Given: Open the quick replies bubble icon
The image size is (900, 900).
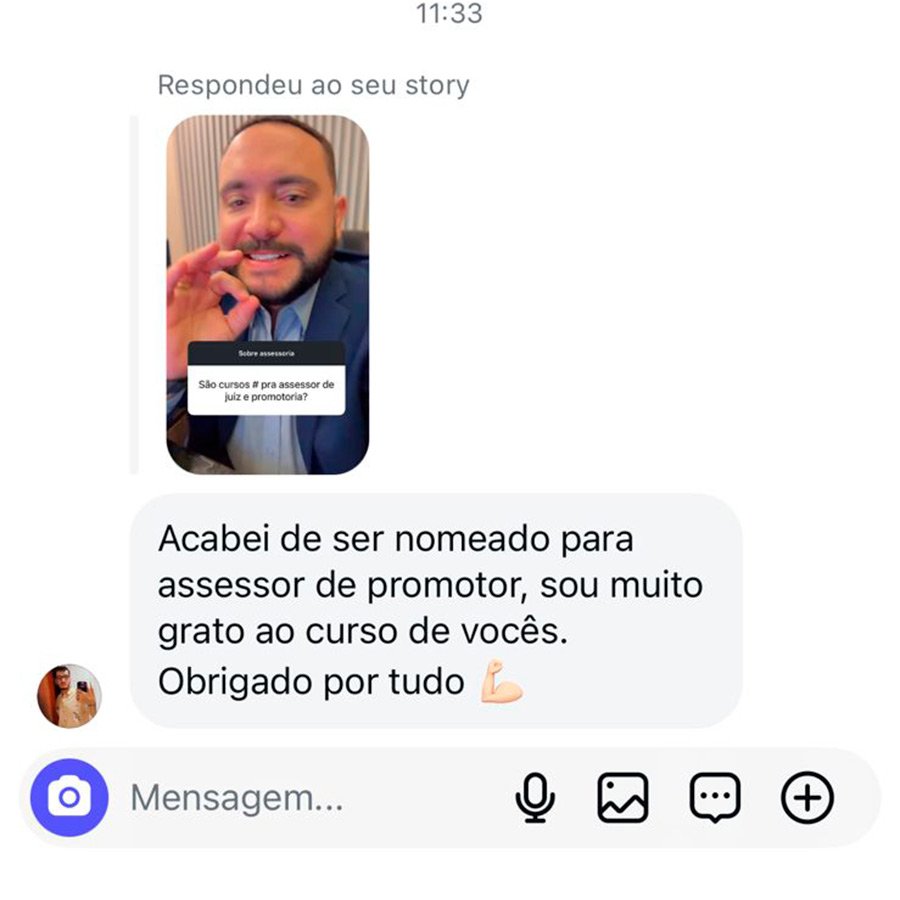Looking at the screenshot, I should point(715,798).
